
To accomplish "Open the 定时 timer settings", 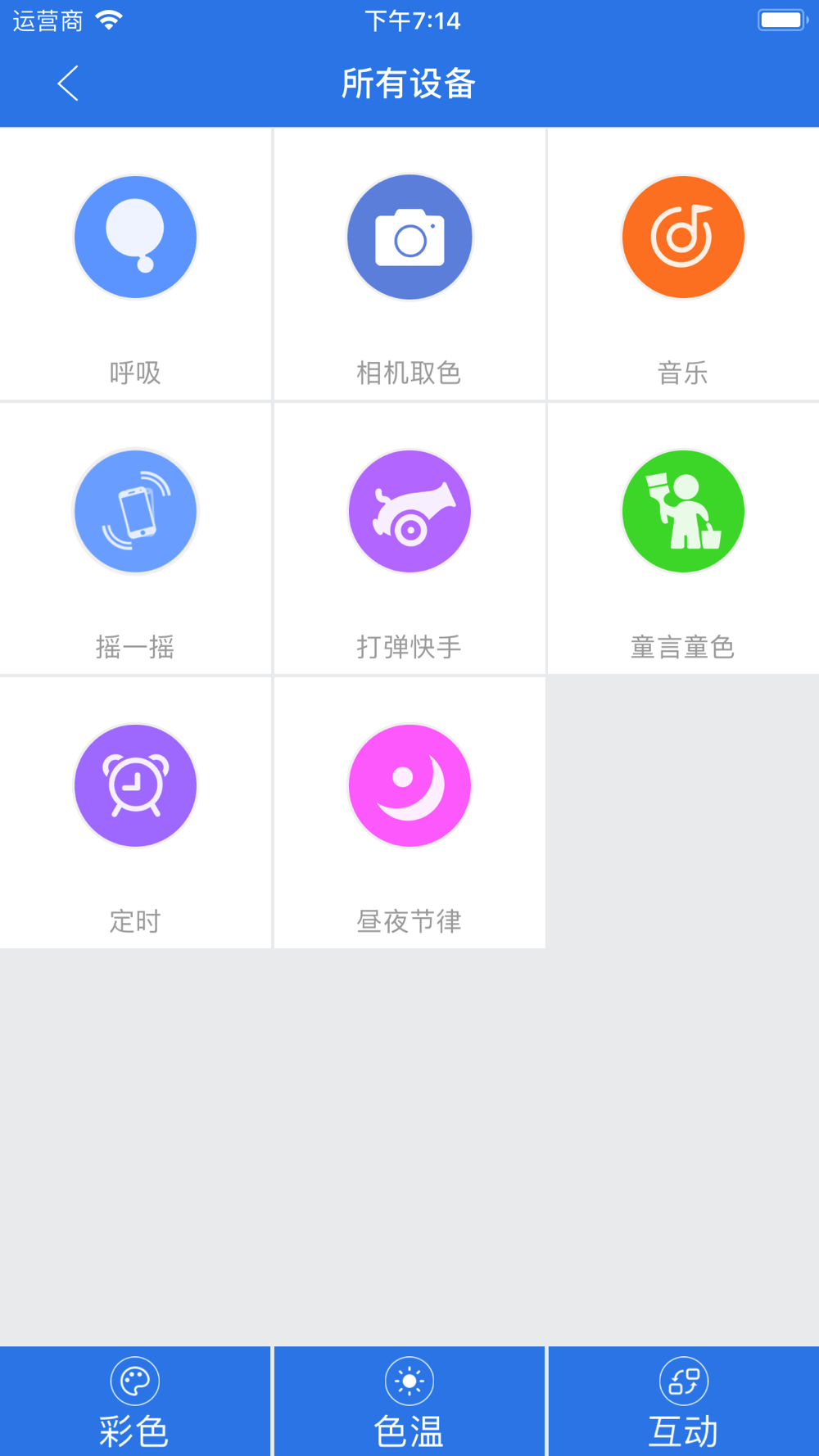I will (135, 786).
